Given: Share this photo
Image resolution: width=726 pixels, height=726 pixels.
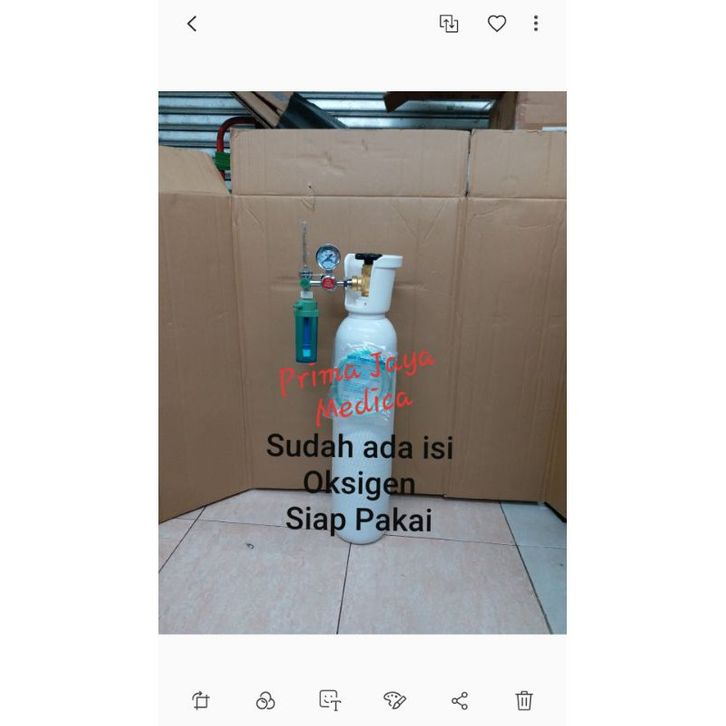Looking at the screenshot, I should click(460, 700).
